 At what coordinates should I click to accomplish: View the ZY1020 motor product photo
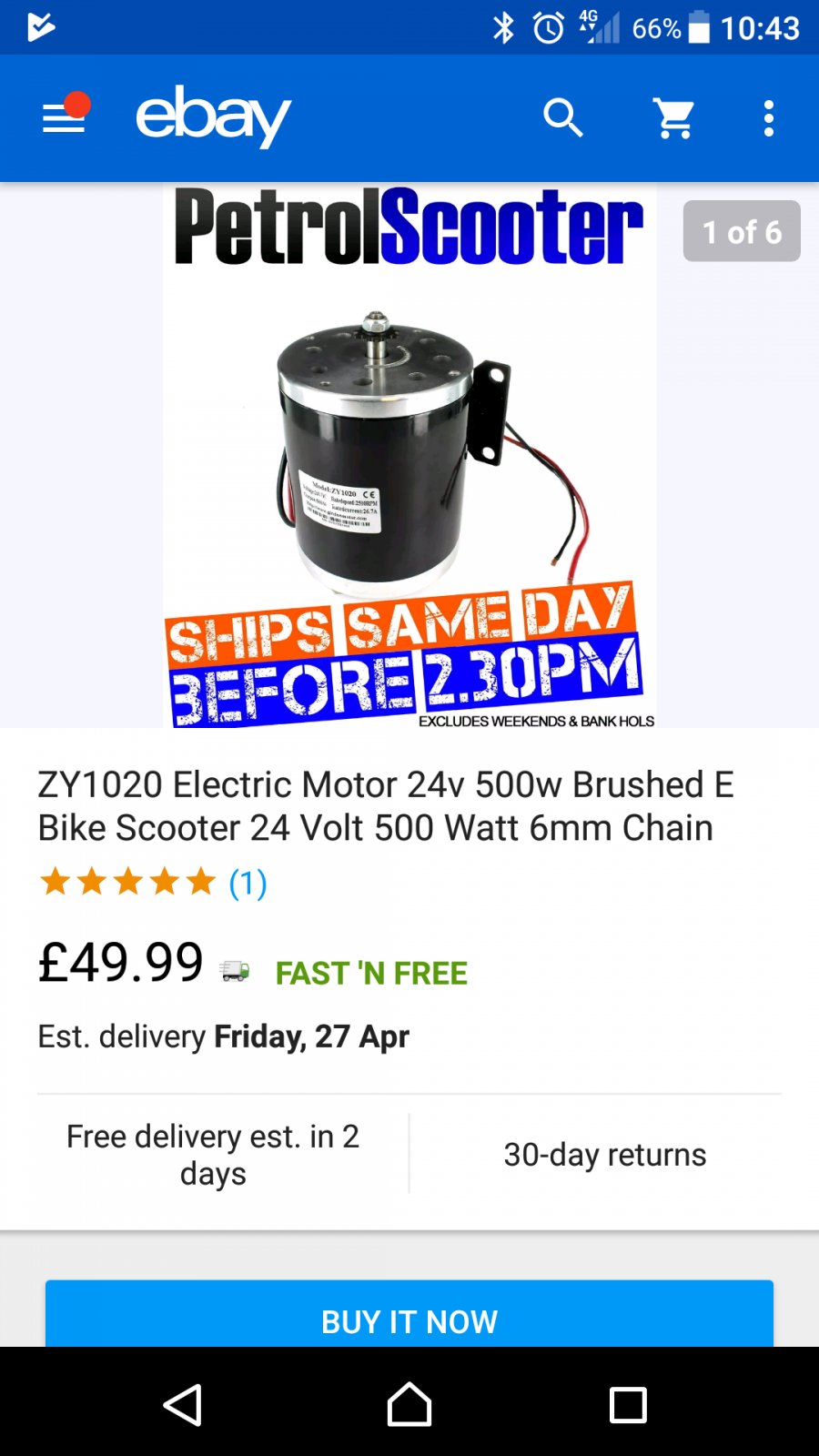(409, 455)
